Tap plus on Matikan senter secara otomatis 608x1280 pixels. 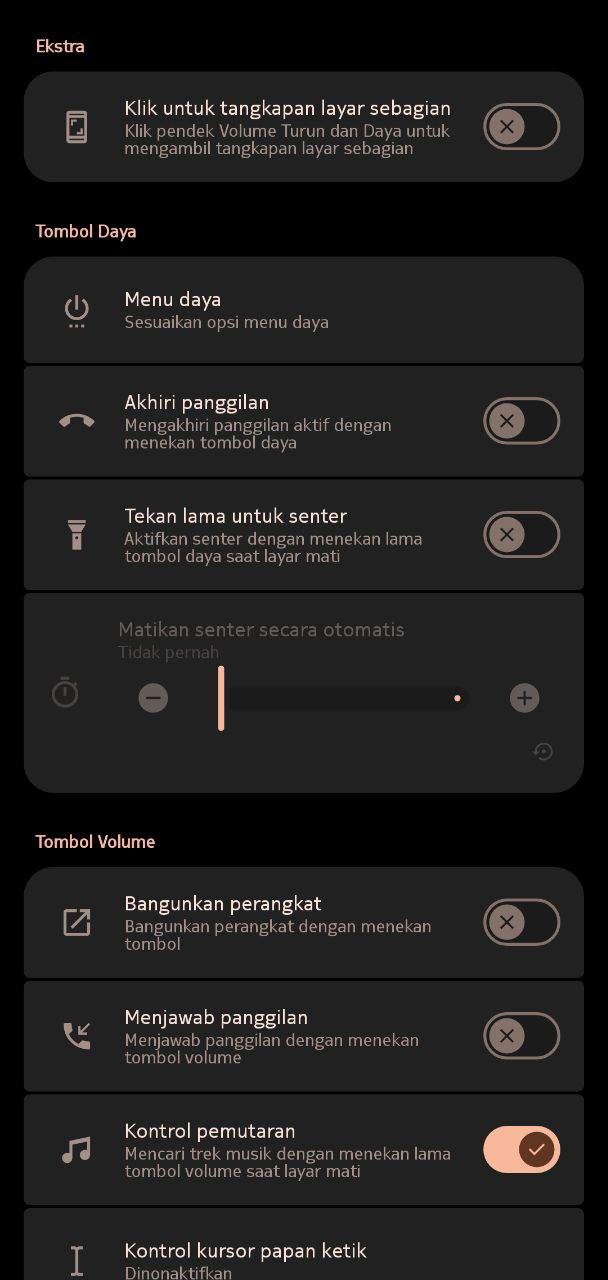tap(524, 698)
